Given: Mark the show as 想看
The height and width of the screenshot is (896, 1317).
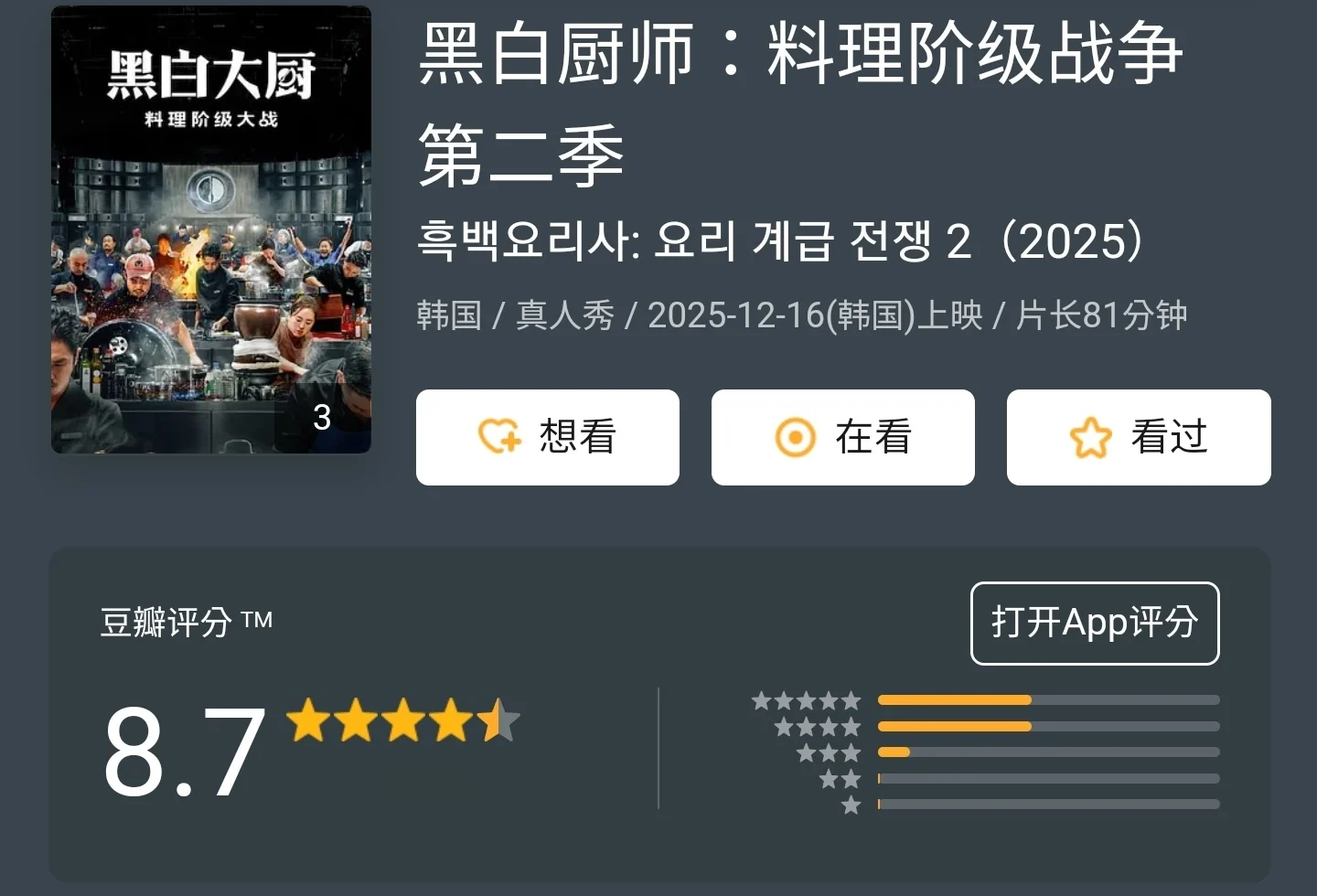Looking at the screenshot, I should [547, 437].
